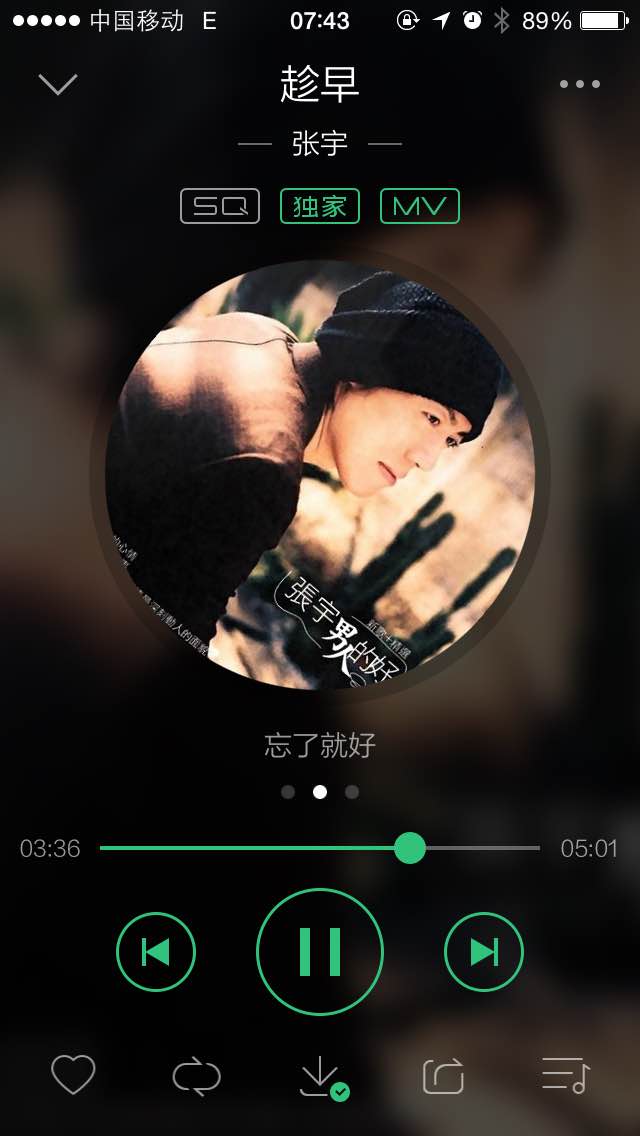Open the three-dot more options menu
Image resolution: width=640 pixels, height=1136 pixels.
(580, 84)
